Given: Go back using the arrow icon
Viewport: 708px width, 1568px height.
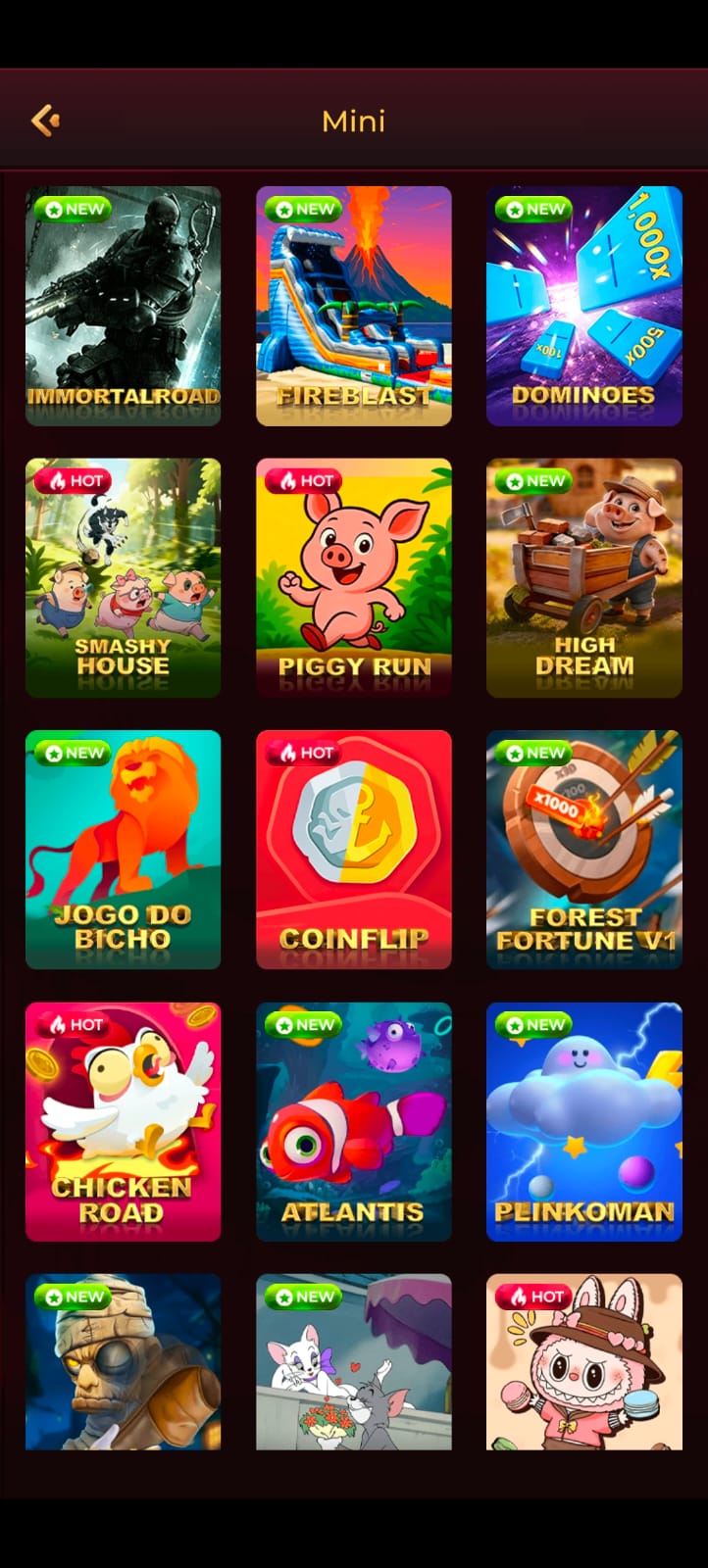Looking at the screenshot, I should coord(45,121).
